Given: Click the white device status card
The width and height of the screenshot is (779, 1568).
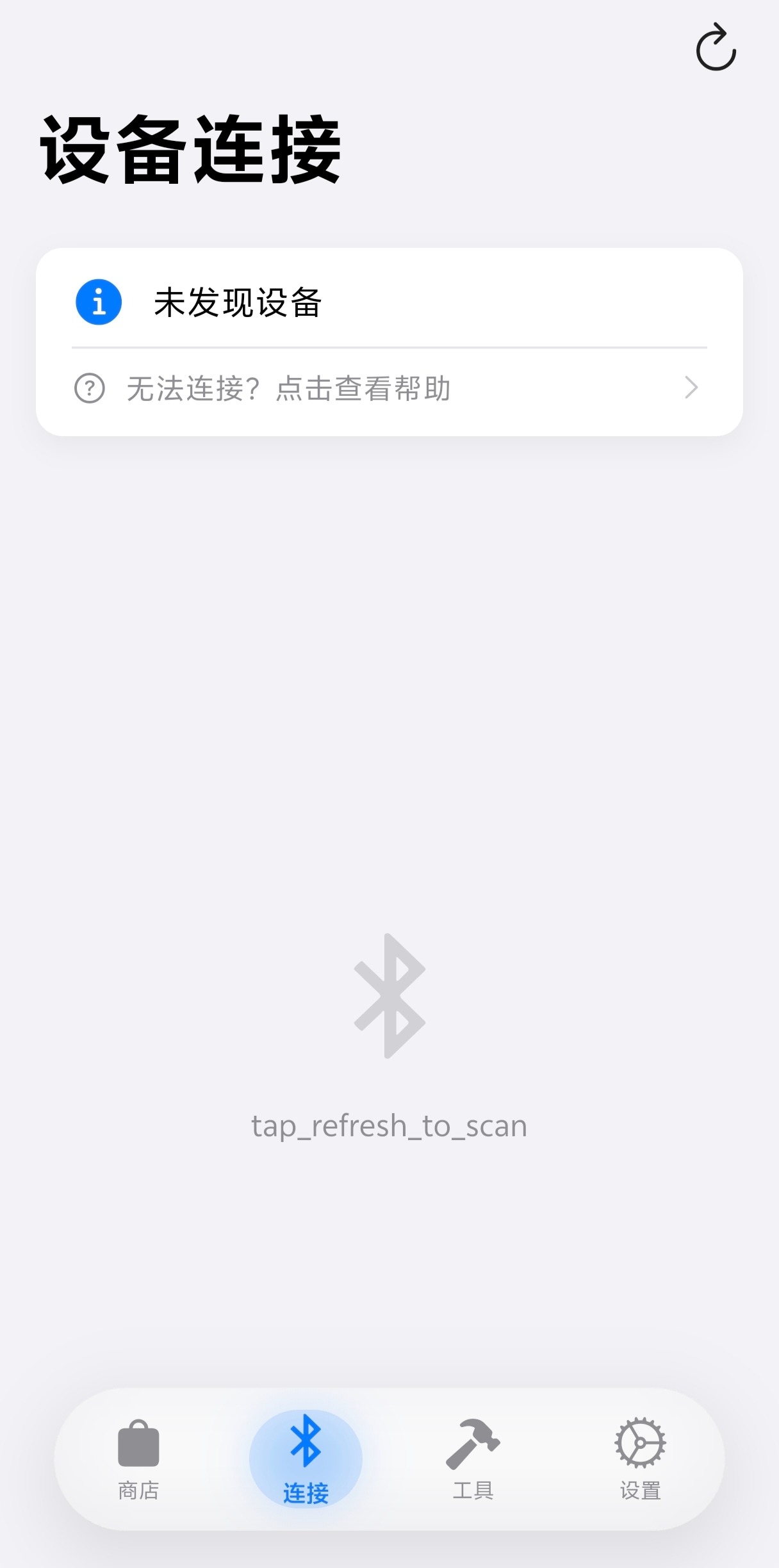Looking at the screenshot, I should click(389, 341).
